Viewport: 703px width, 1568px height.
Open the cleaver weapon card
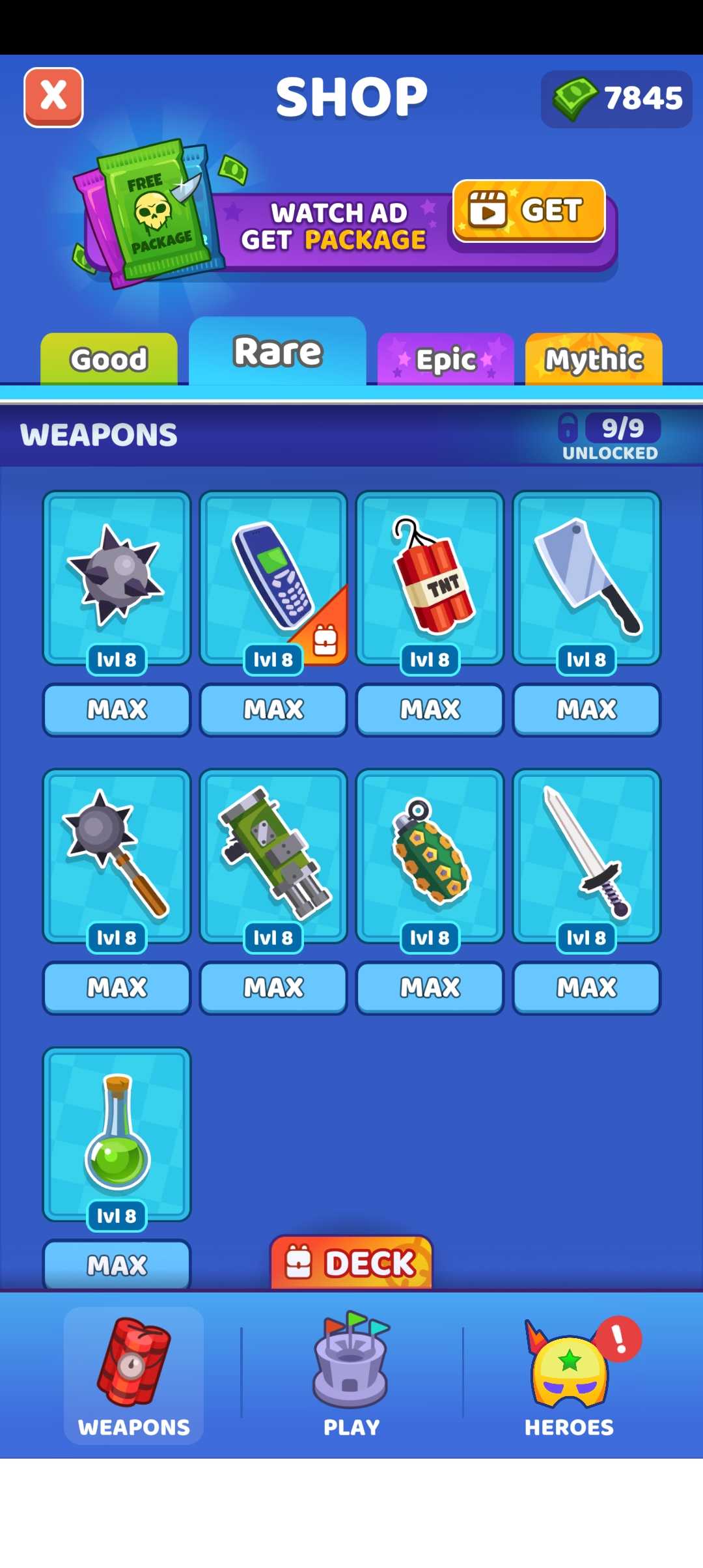point(586,578)
